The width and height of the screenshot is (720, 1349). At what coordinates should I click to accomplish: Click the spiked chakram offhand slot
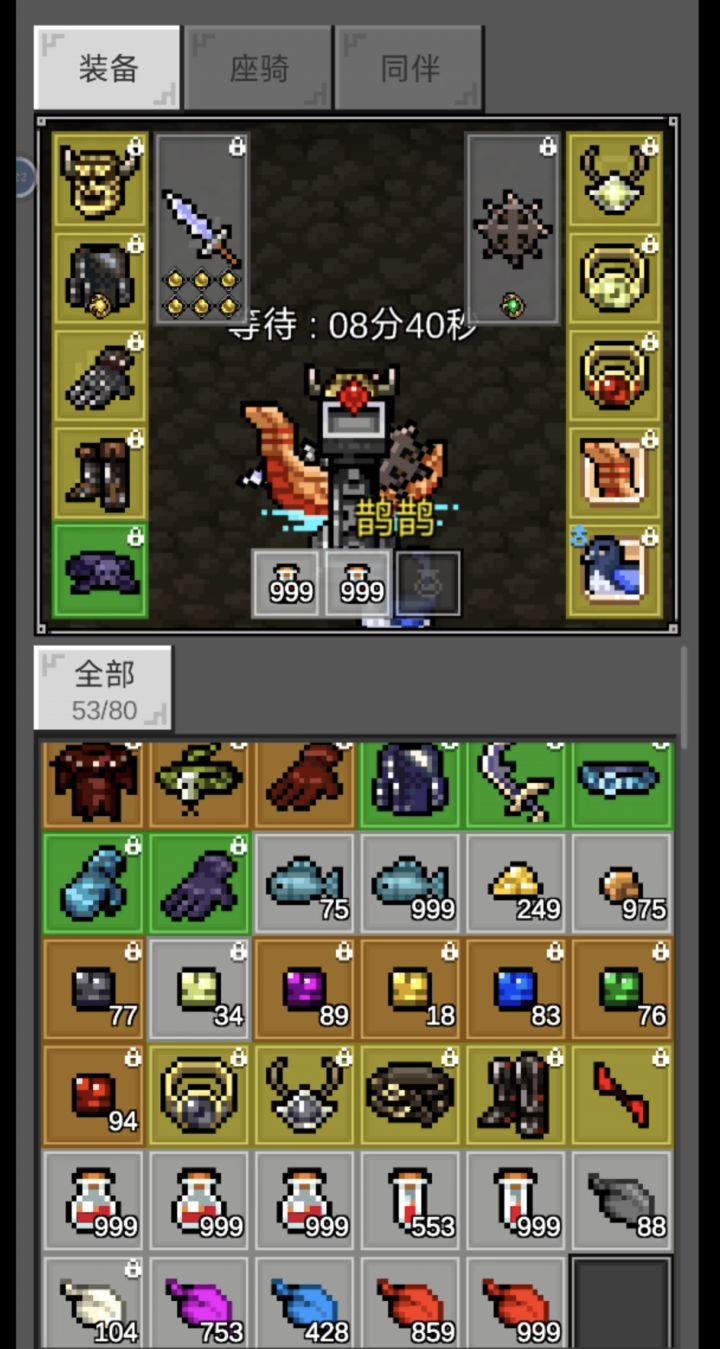(x=514, y=232)
